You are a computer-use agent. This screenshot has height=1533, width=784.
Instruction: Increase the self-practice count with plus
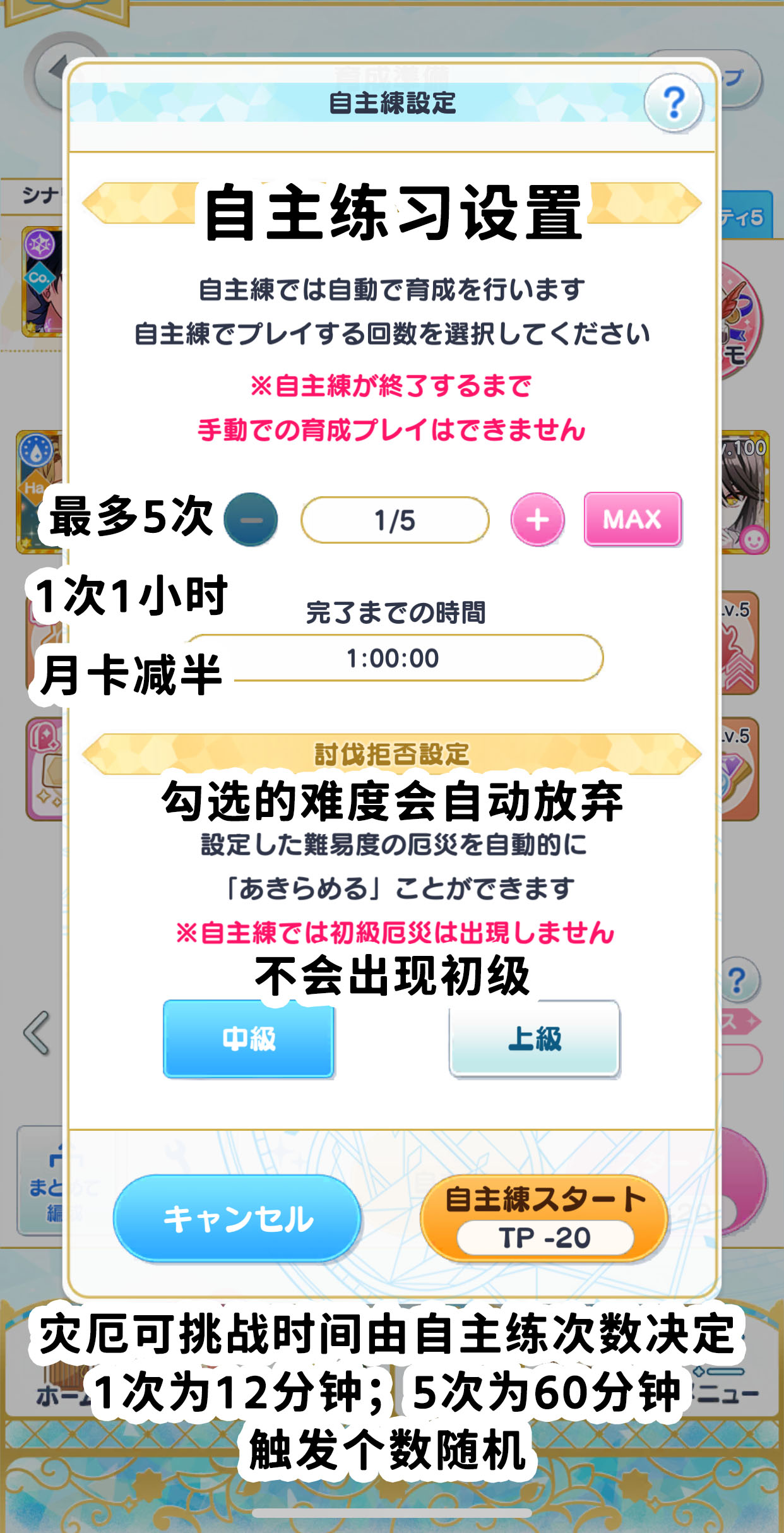click(x=537, y=520)
